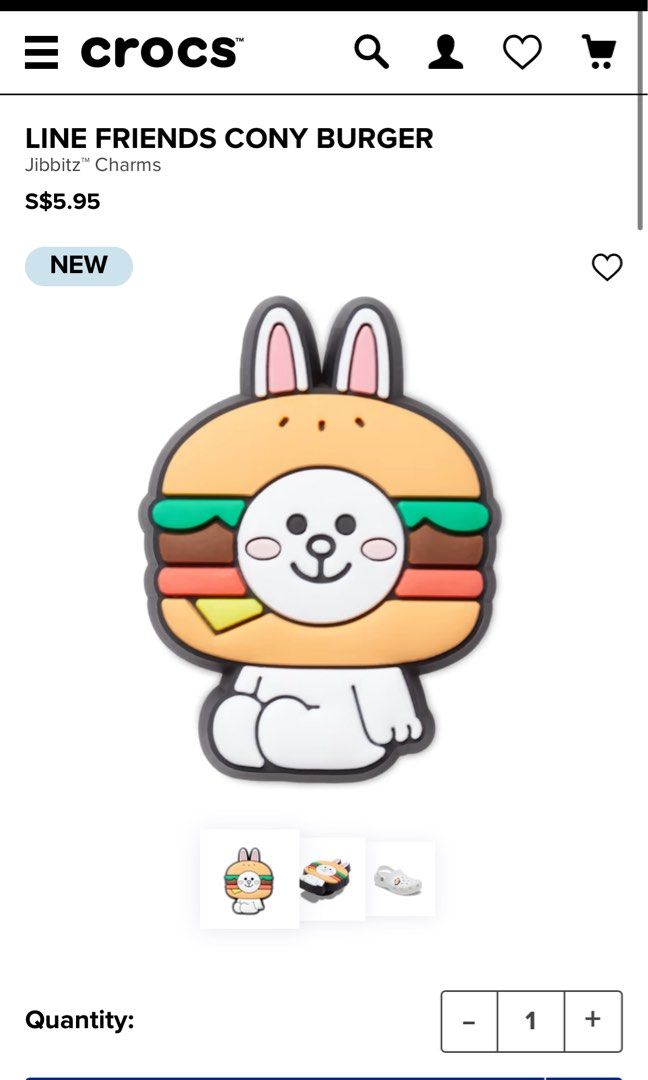Select the second angled-view thumbnail
The width and height of the screenshot is (648, 1080).
click(x=327, y=879)
